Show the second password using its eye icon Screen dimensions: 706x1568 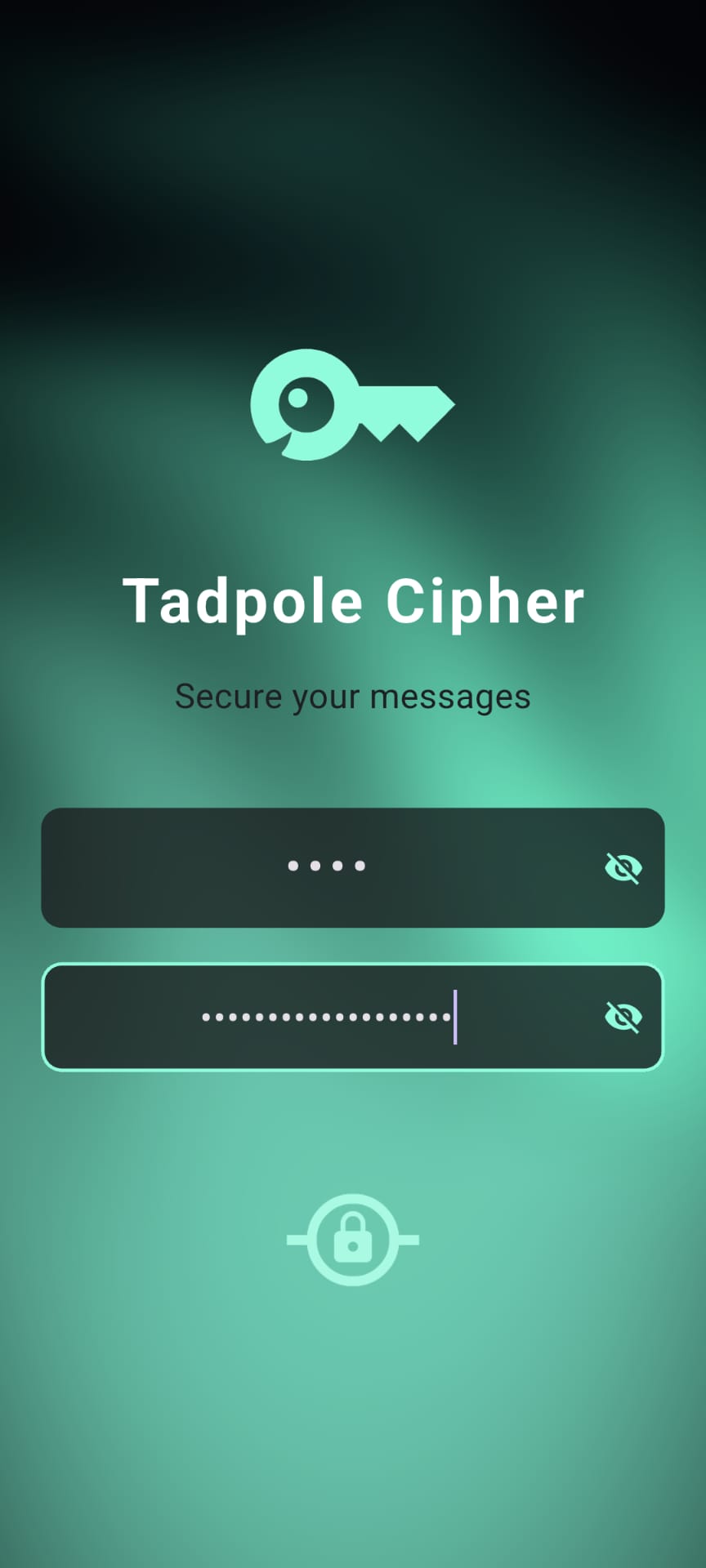pos(623,1017)
